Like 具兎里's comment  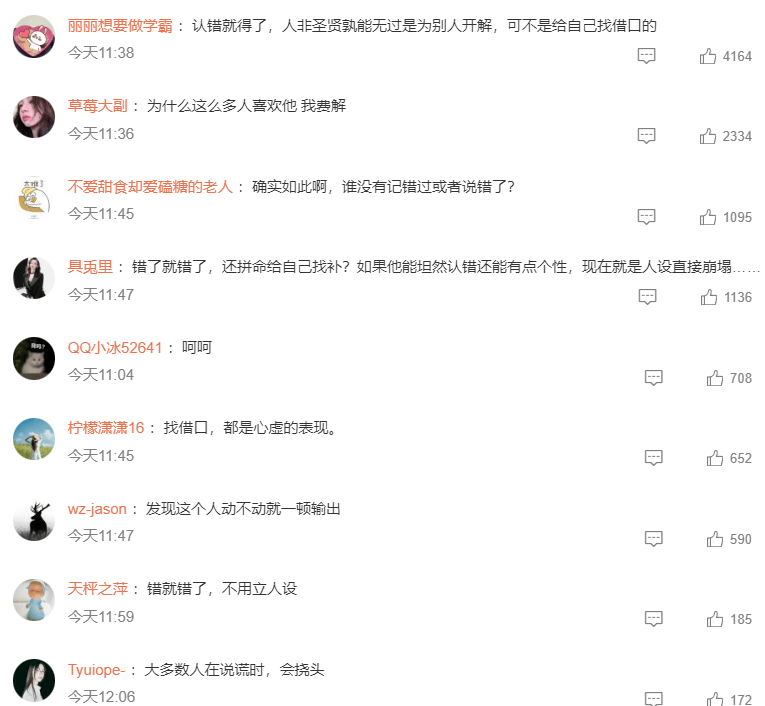coord(709,297)
